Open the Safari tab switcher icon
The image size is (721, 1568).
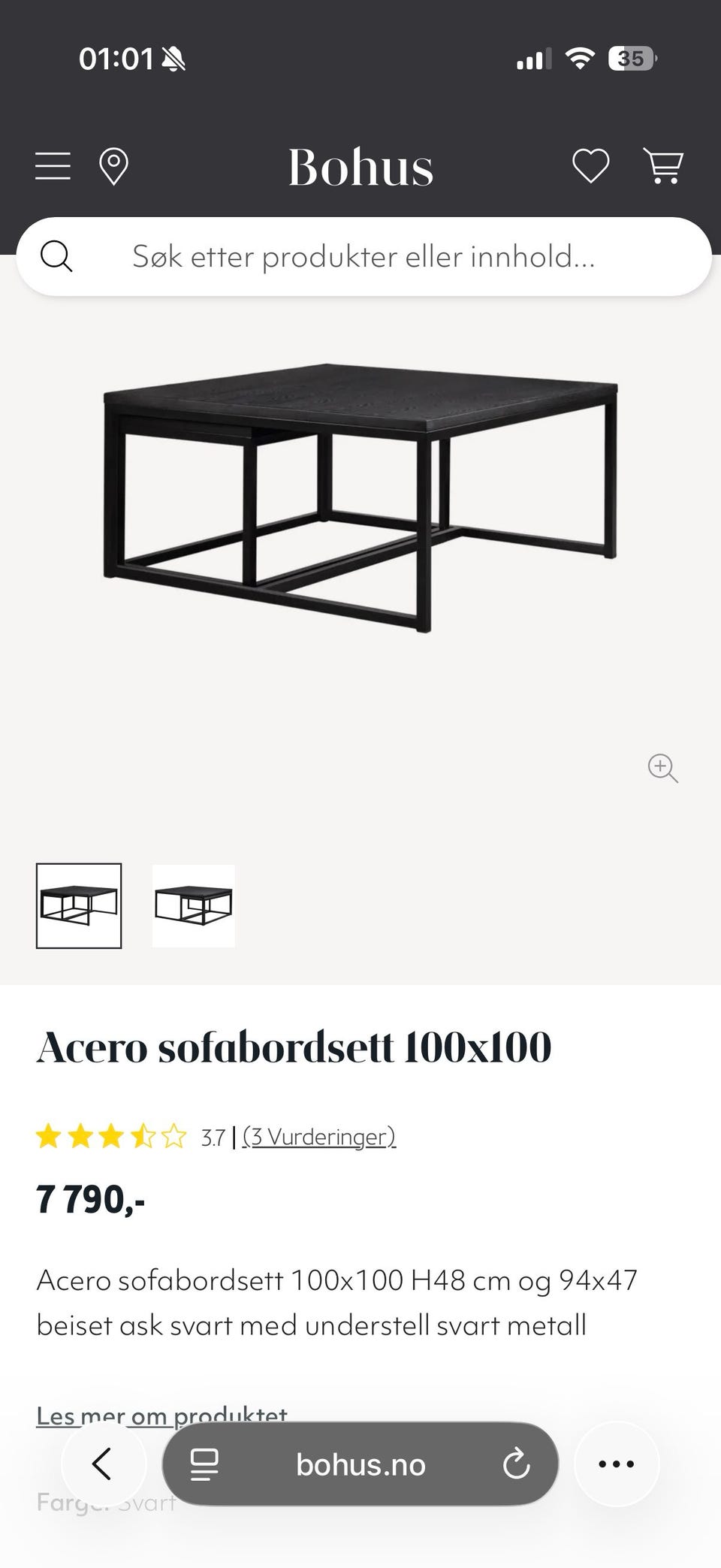click(204, 1464)
